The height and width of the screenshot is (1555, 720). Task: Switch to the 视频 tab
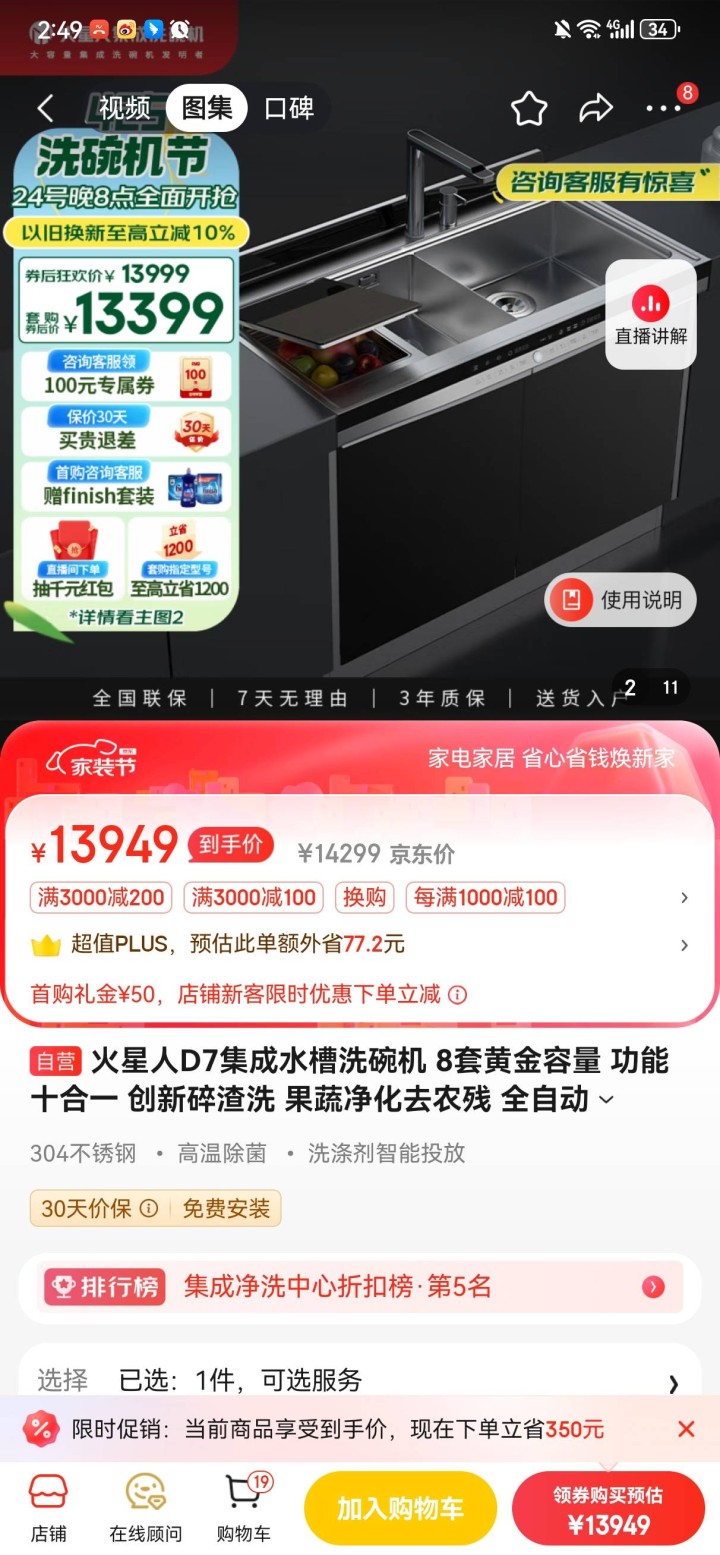coord(124,108)
